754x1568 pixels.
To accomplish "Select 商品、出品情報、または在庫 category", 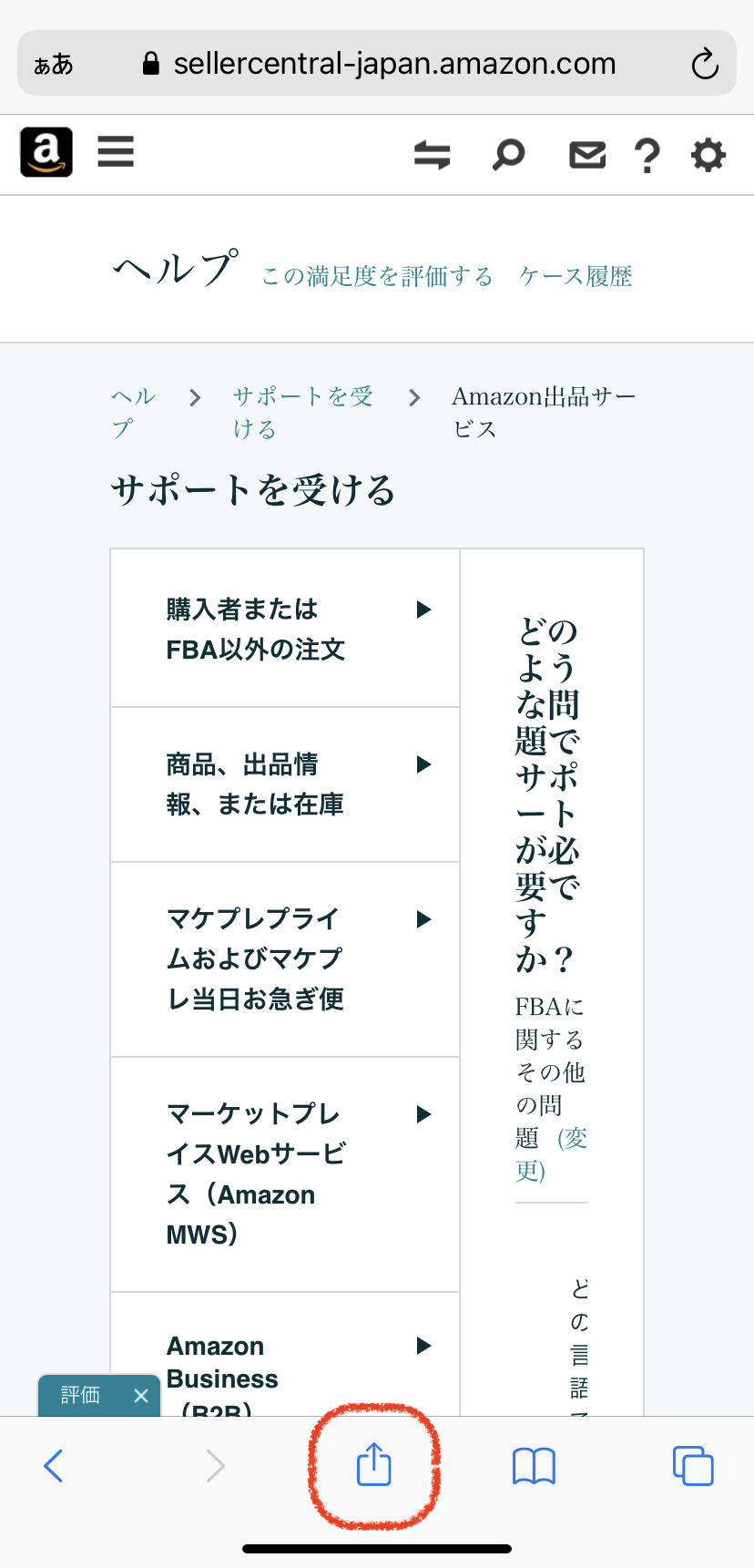I will click(284, 784).
